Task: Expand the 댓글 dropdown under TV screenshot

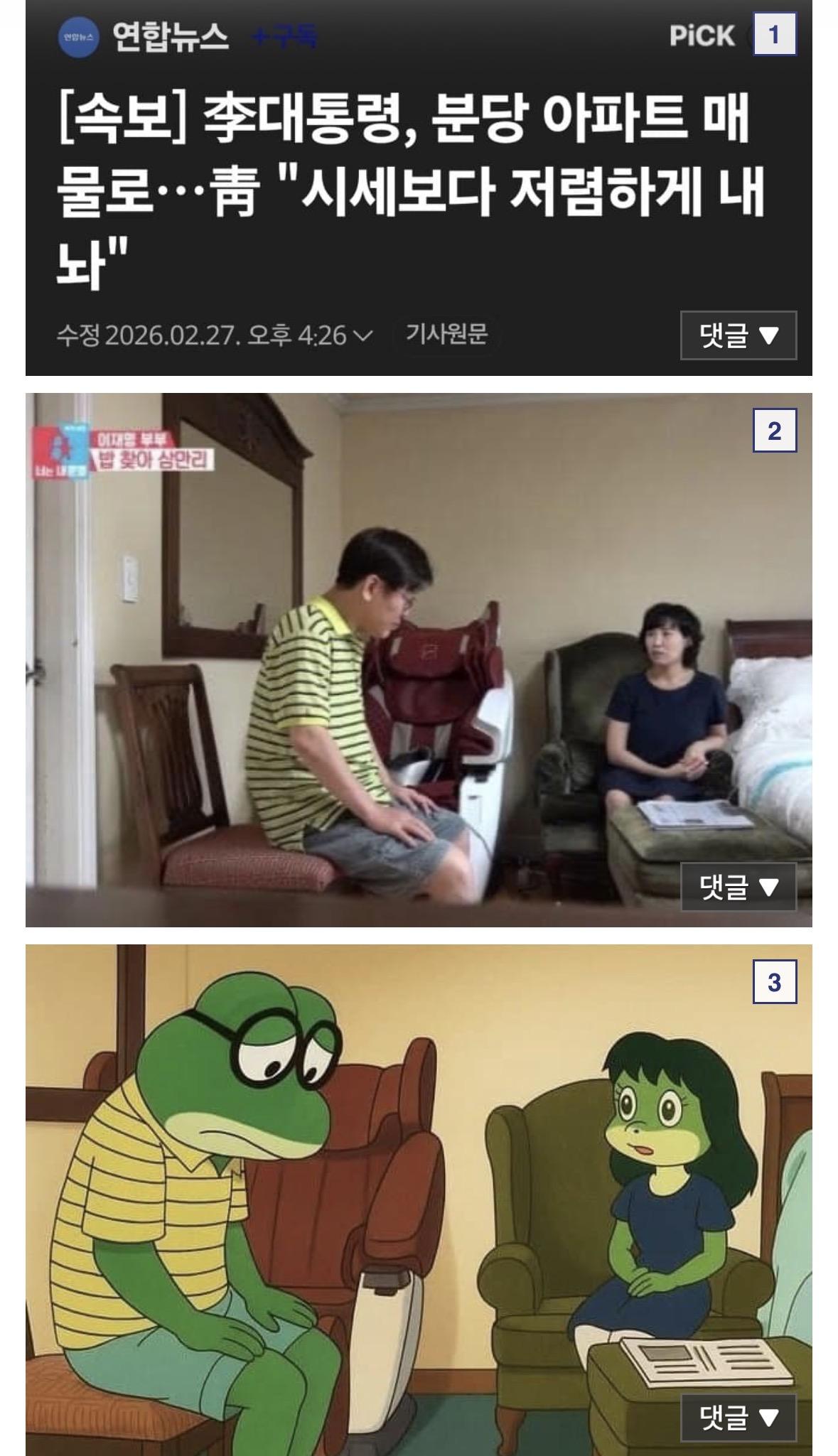Action: [739, 886]
